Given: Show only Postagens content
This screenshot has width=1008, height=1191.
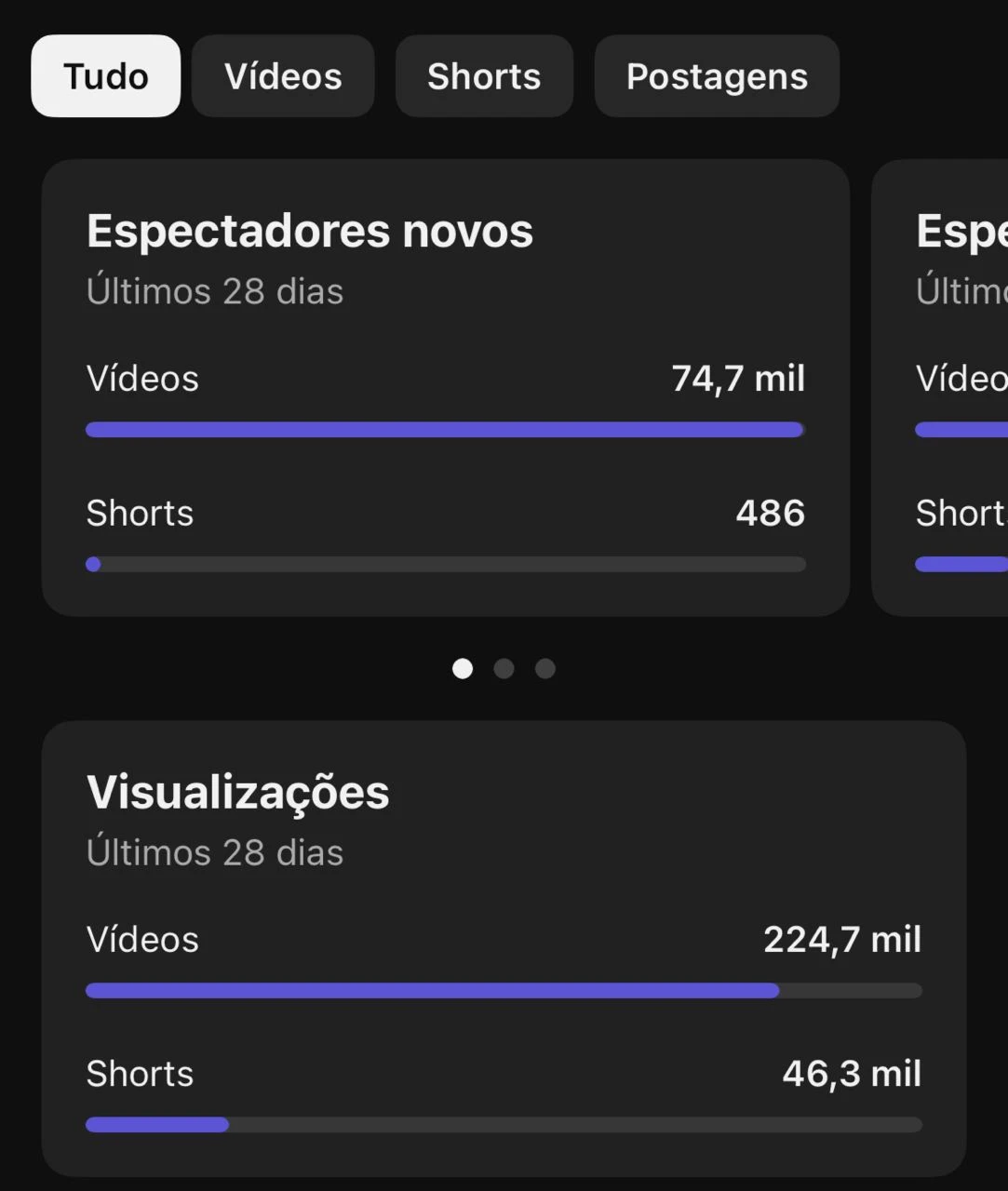Looking at the screenshot, I should pos(717,76).
